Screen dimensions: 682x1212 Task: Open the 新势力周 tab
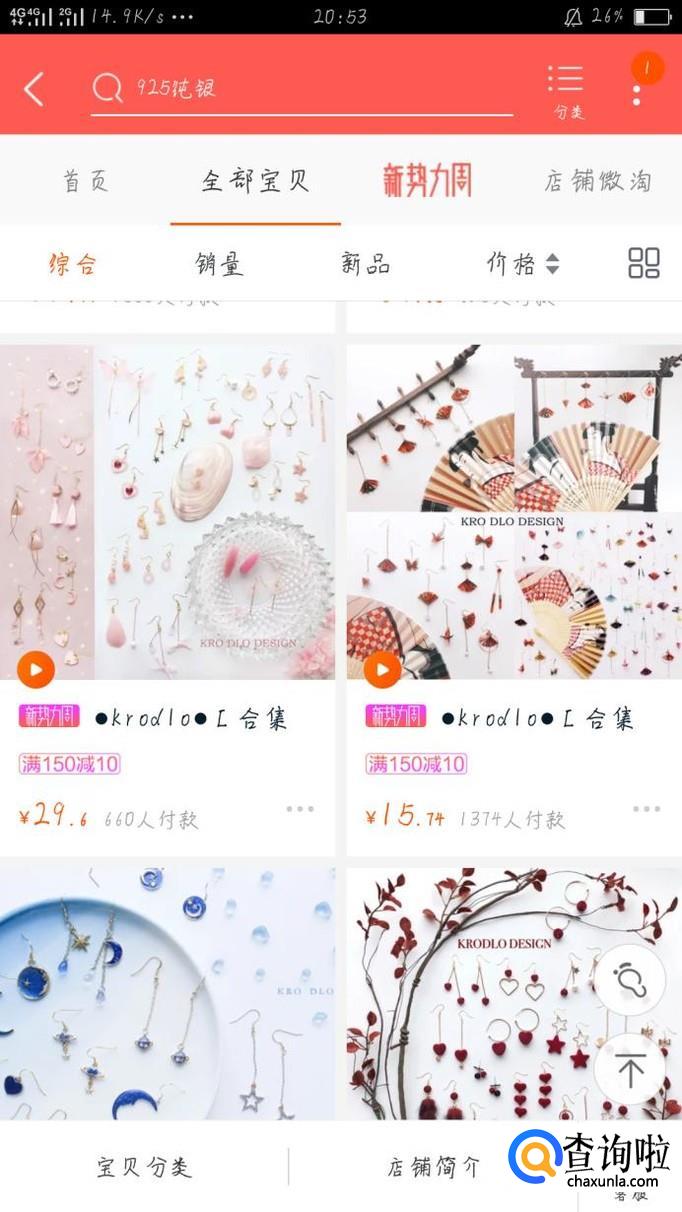[427, 181]
